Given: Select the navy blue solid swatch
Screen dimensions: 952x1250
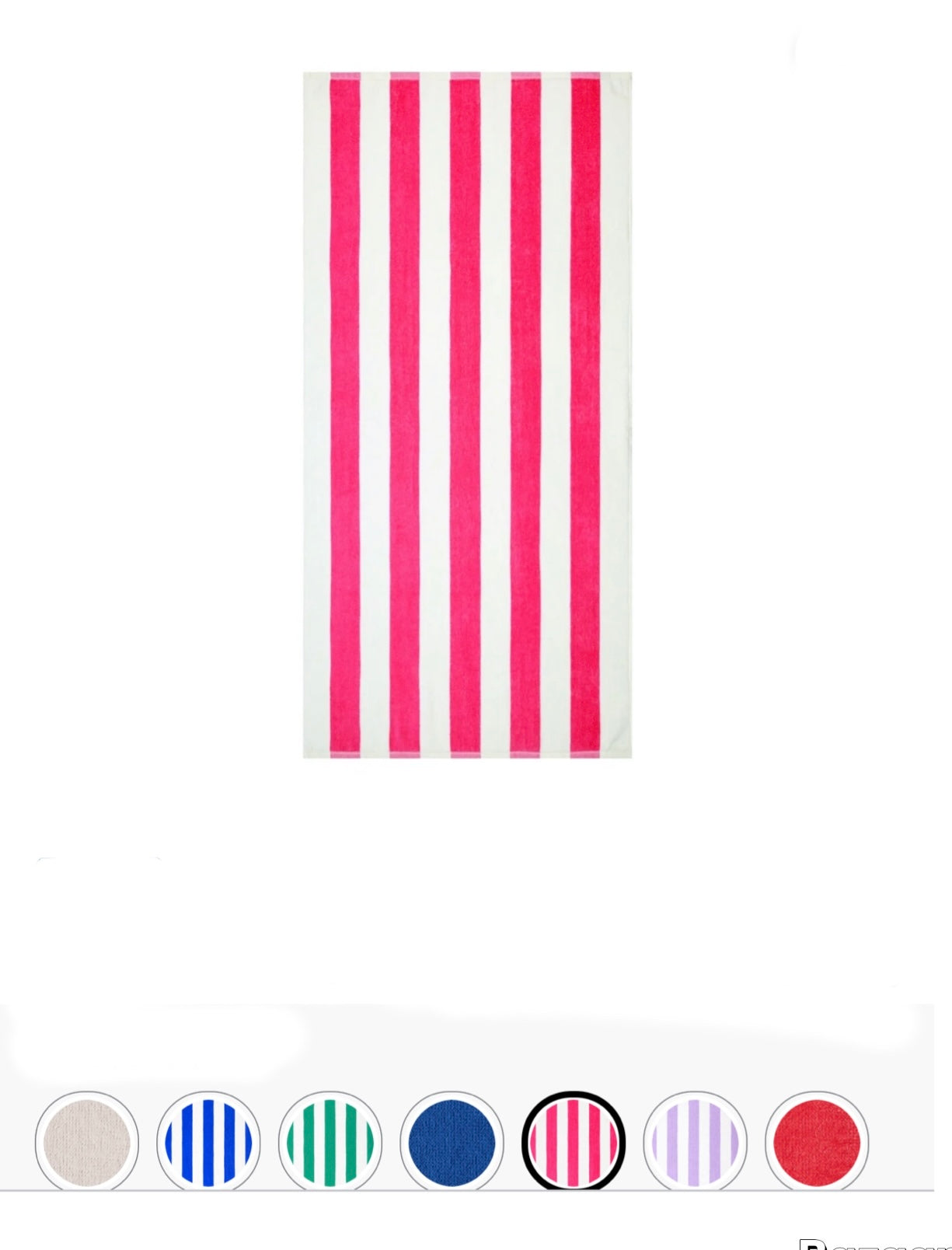Looking at the screenshot, I should pyautogui.click(x=452, y=1141).
